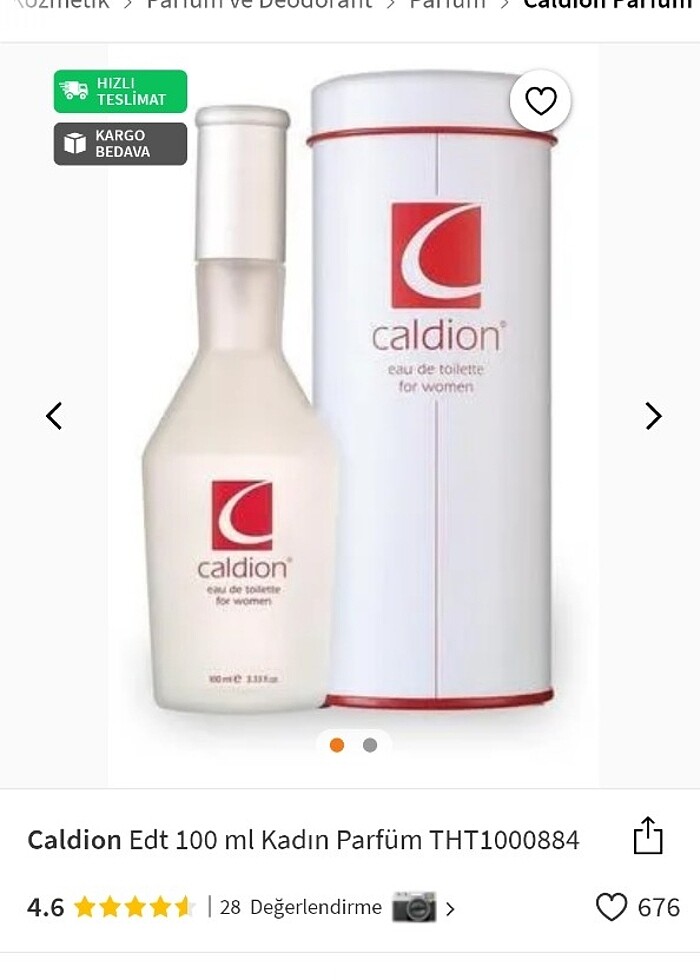The image size is (700, 980).
Task: Add the Caldion perfume to favorites
Action: [x=540, y=101]
